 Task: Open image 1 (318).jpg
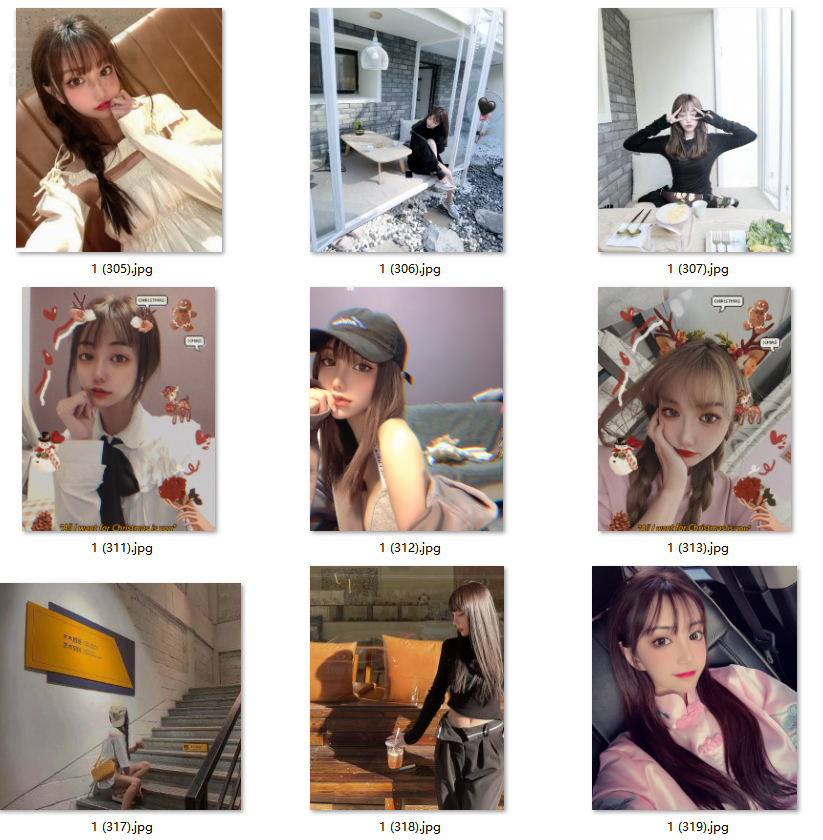click(x=407, y=688)
